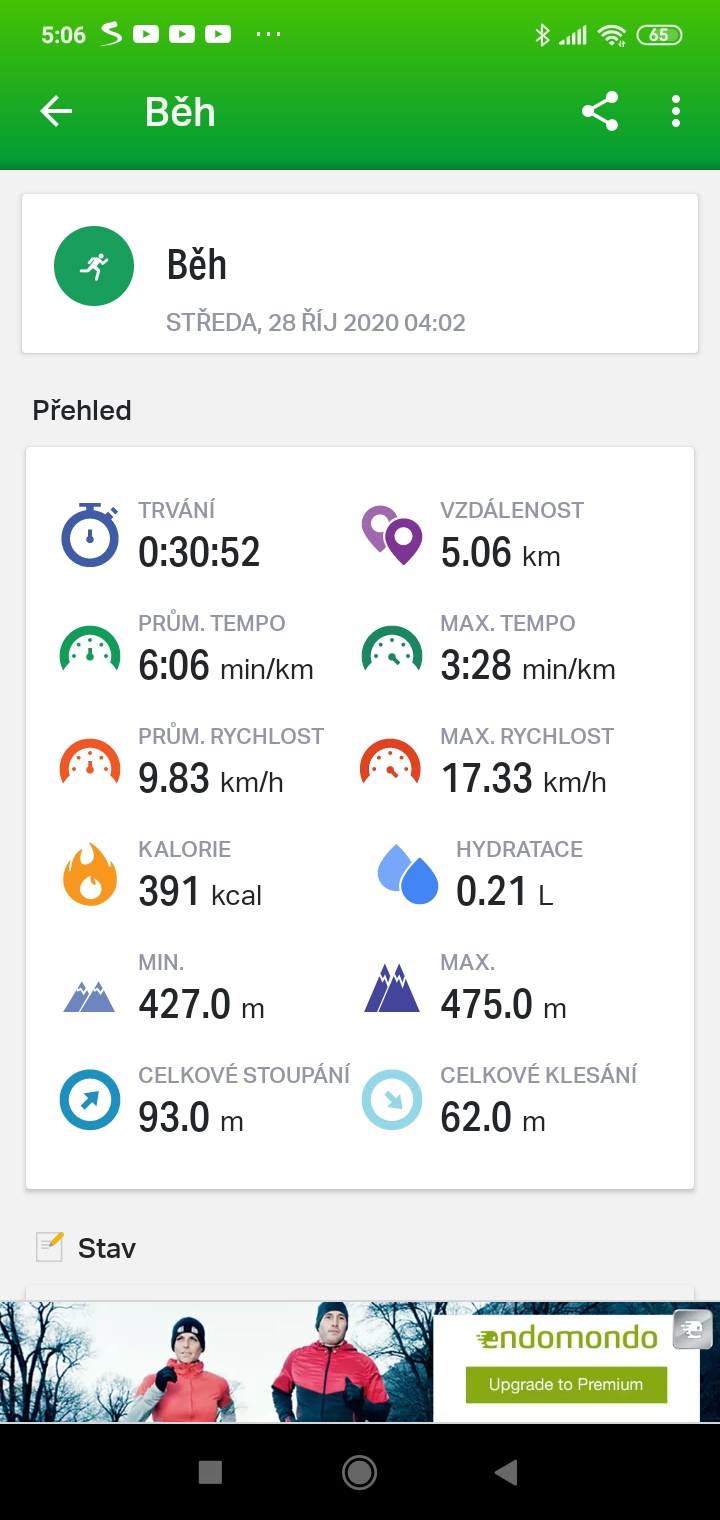Tap the system home button
The width and height of the screenshot is (720, 1520).
click(x=359, y=1471)
